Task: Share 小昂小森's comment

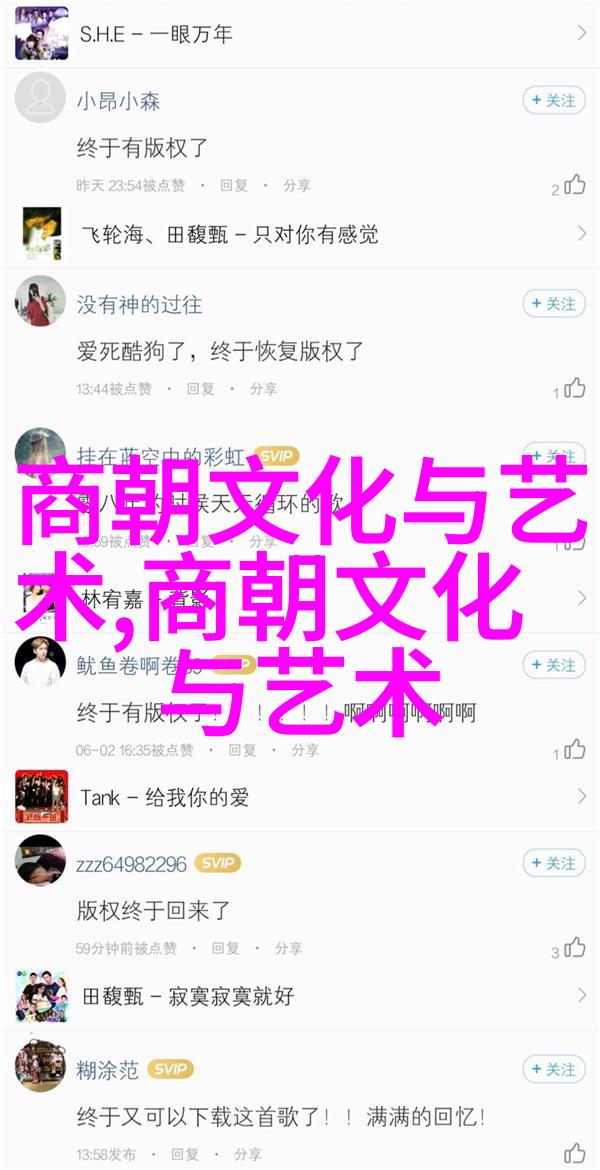Action: [296, 186]
